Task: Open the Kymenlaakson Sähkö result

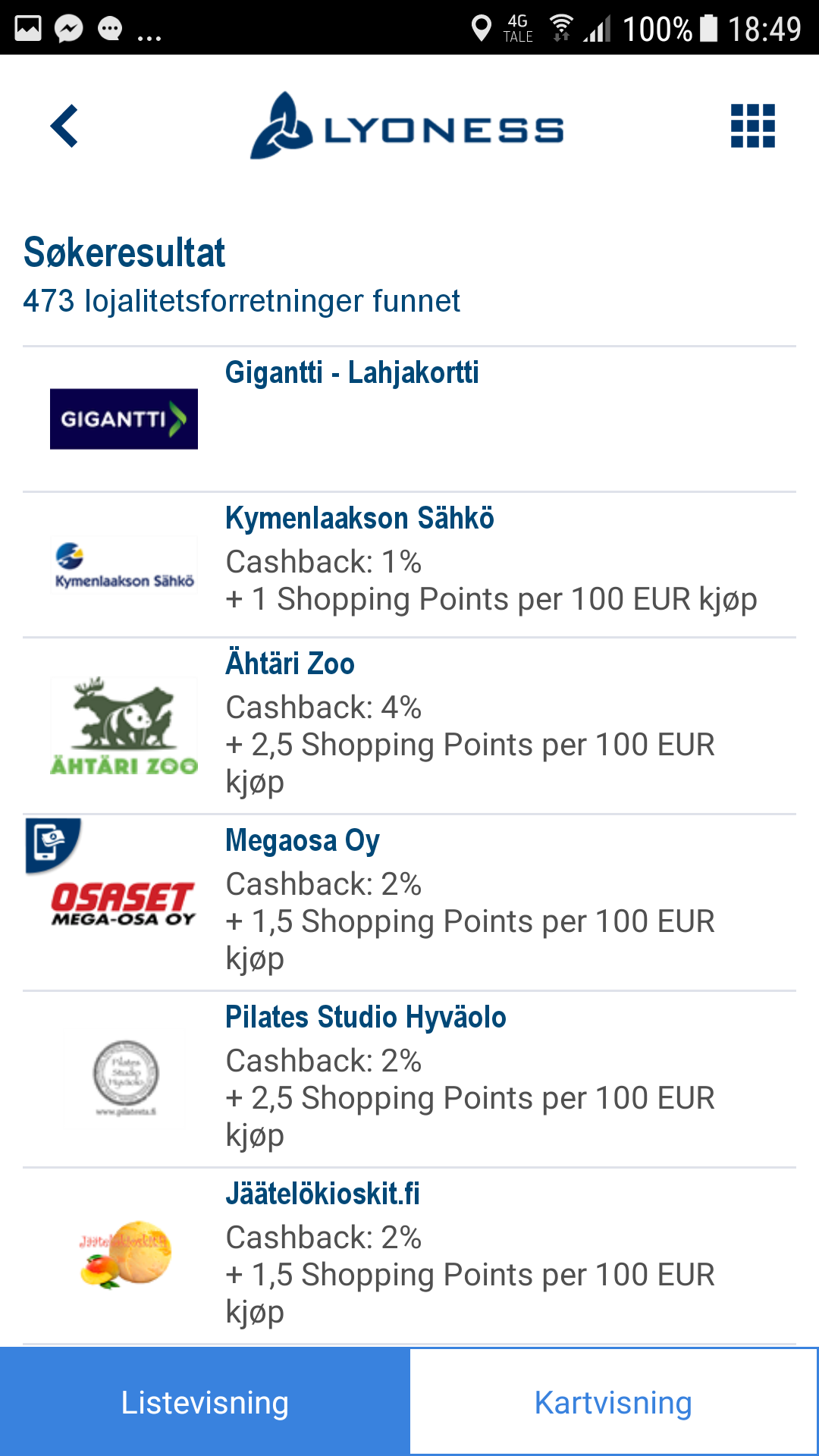Action: 409,565
